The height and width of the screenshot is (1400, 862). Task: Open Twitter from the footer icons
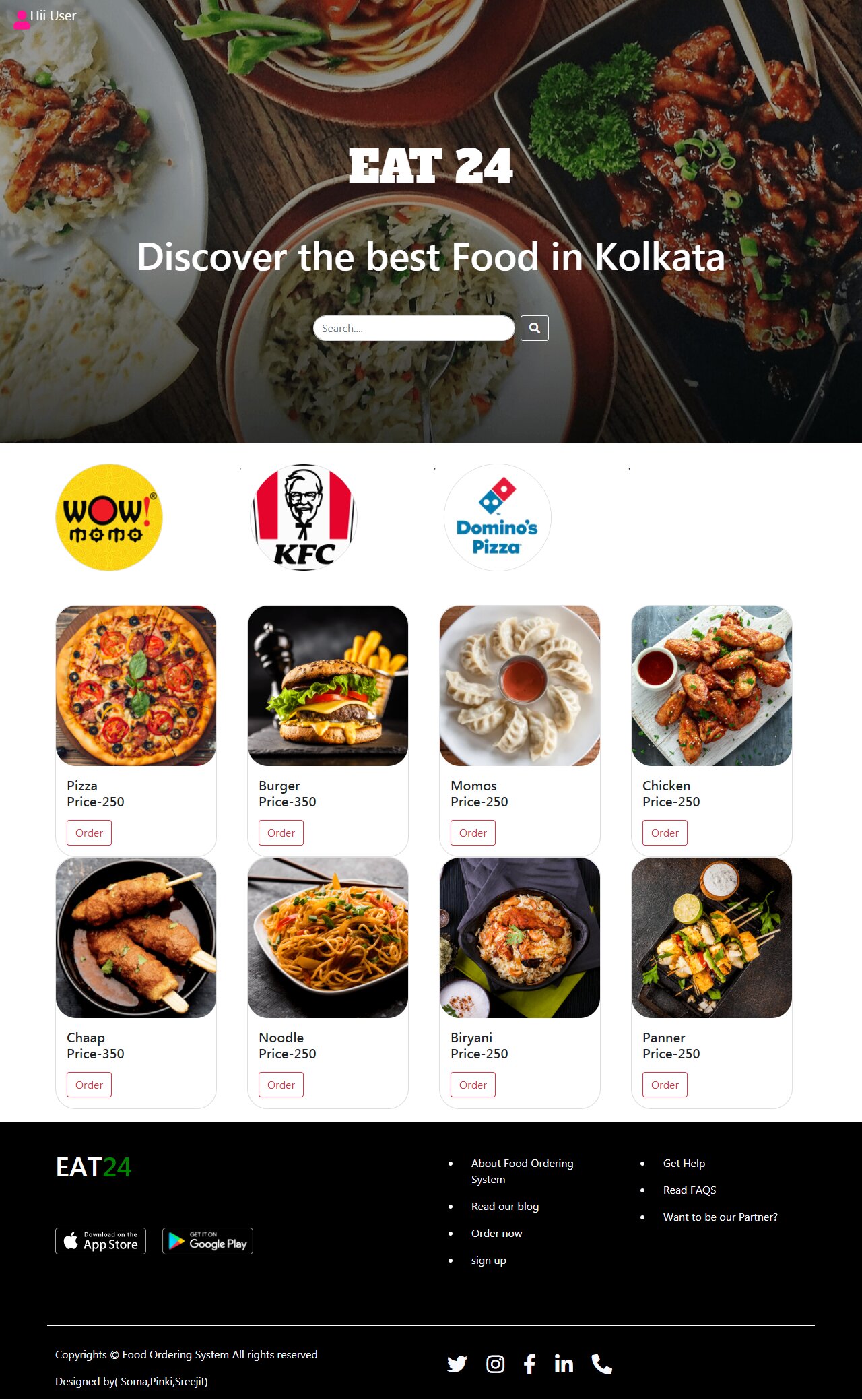457,1364
